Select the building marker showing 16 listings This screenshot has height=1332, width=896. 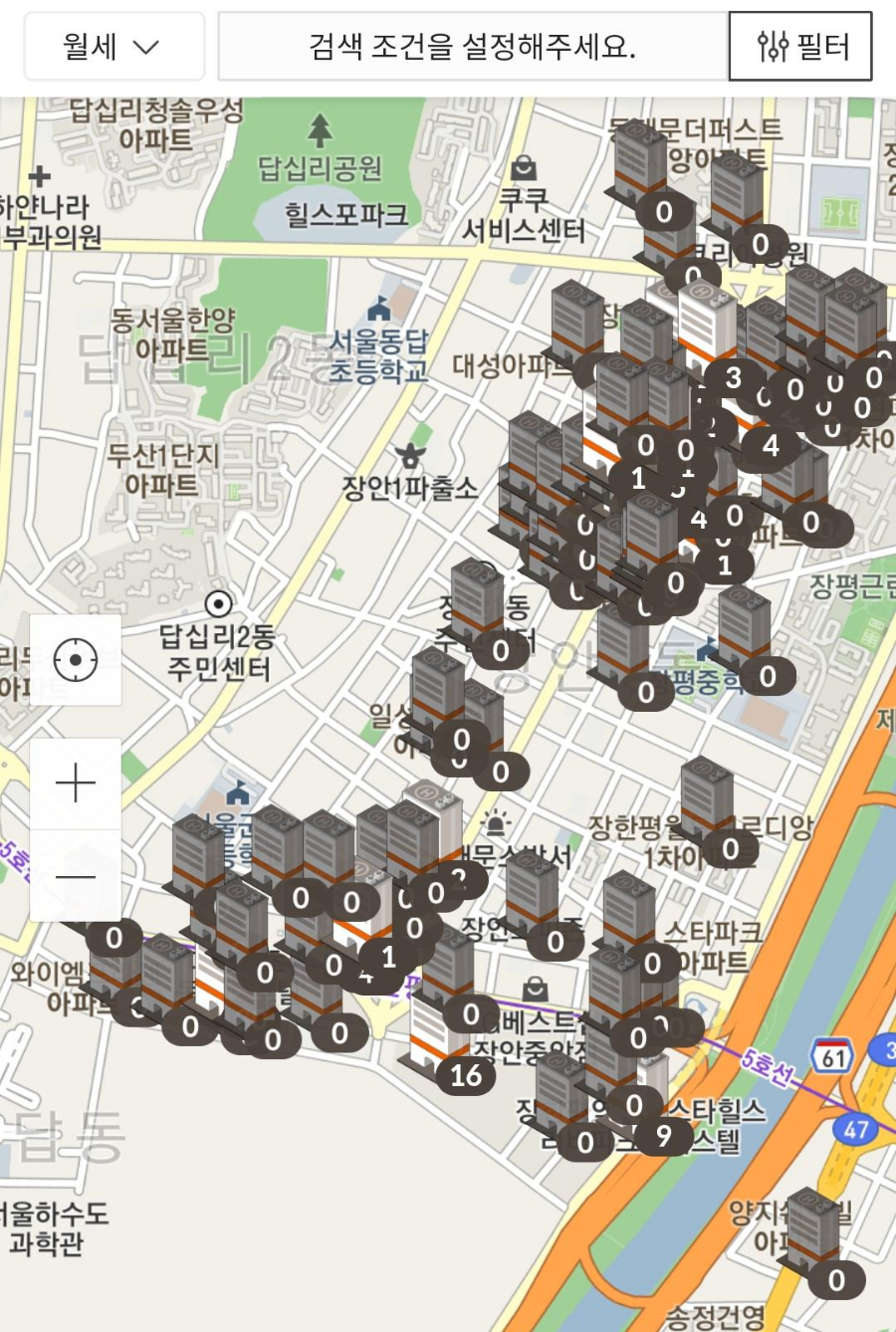[x=465, y=1075]
